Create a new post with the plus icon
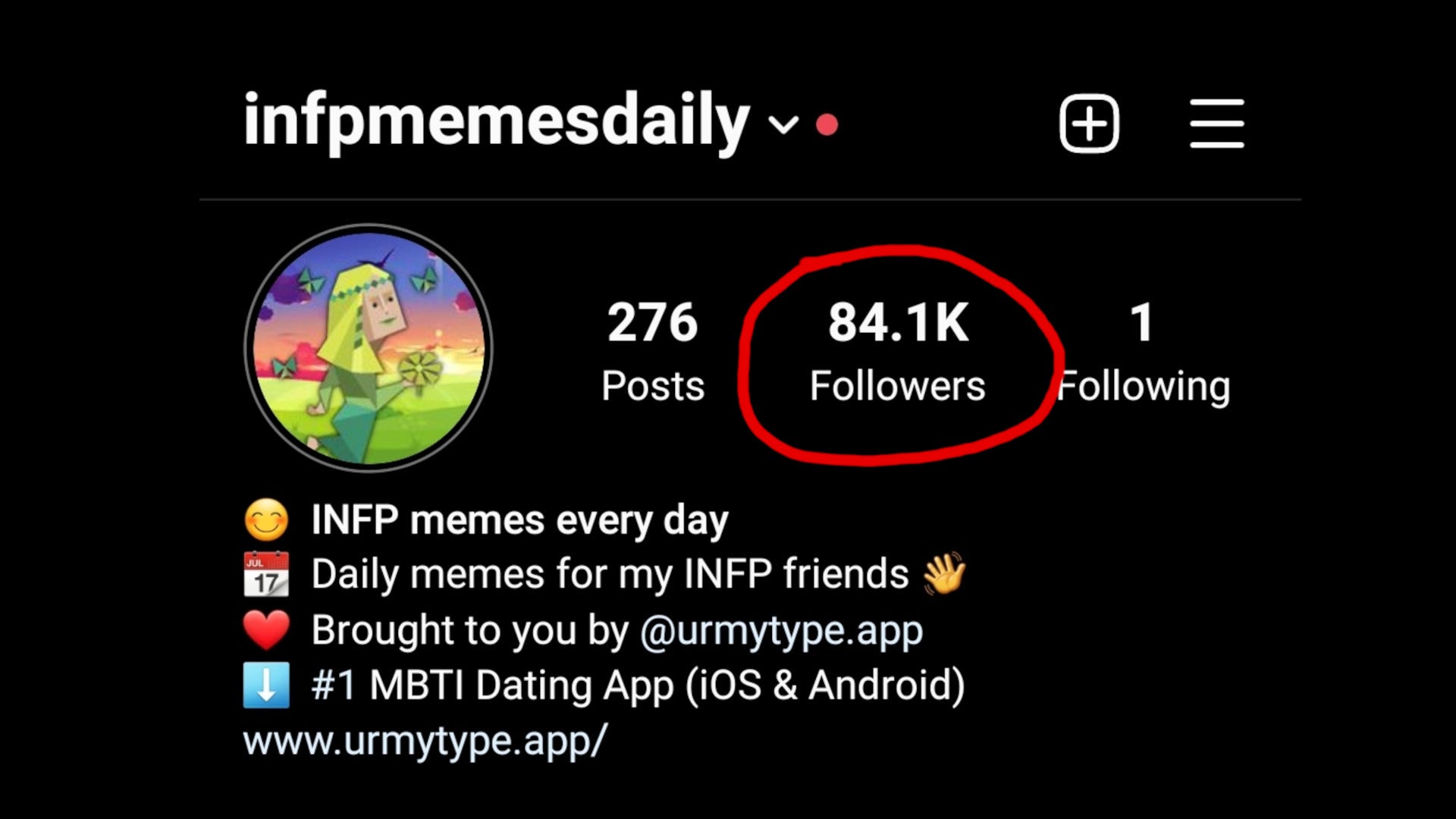 tap(1089, 124)
